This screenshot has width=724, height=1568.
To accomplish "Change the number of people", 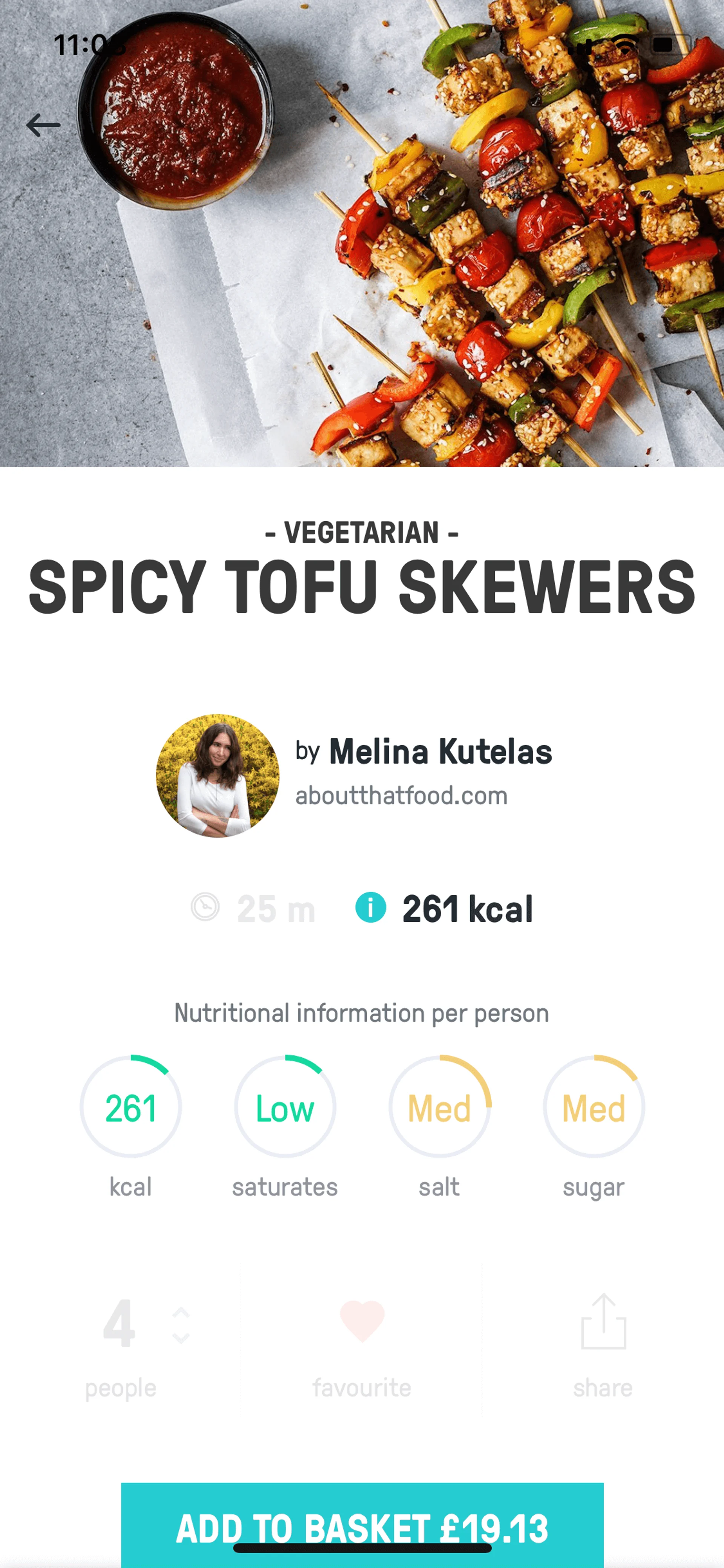I will [181, 1325].
